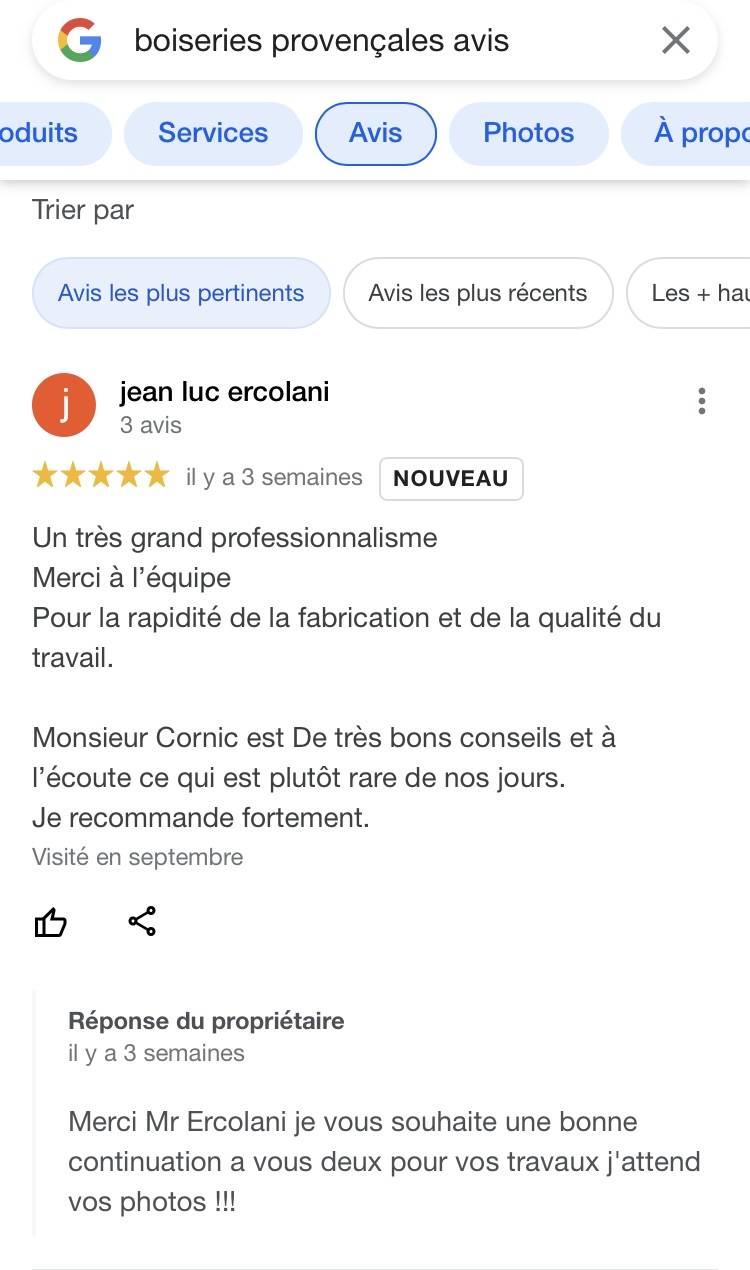The height and width of the screenshot is (1270, 750).
Task: Select the Avis tab
Action: click(x=375, y=133)
